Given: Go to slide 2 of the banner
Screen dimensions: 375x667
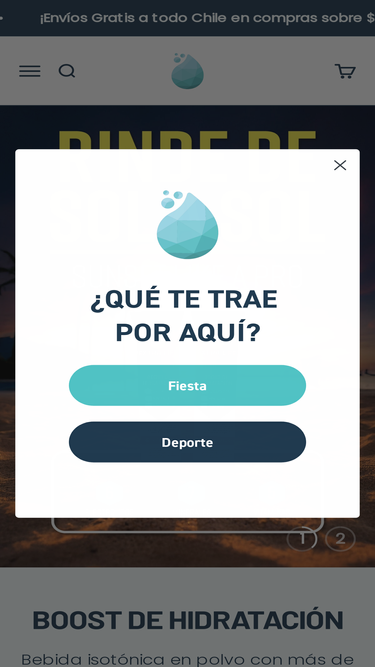Looking at the screenshot, I should (340, 539).
